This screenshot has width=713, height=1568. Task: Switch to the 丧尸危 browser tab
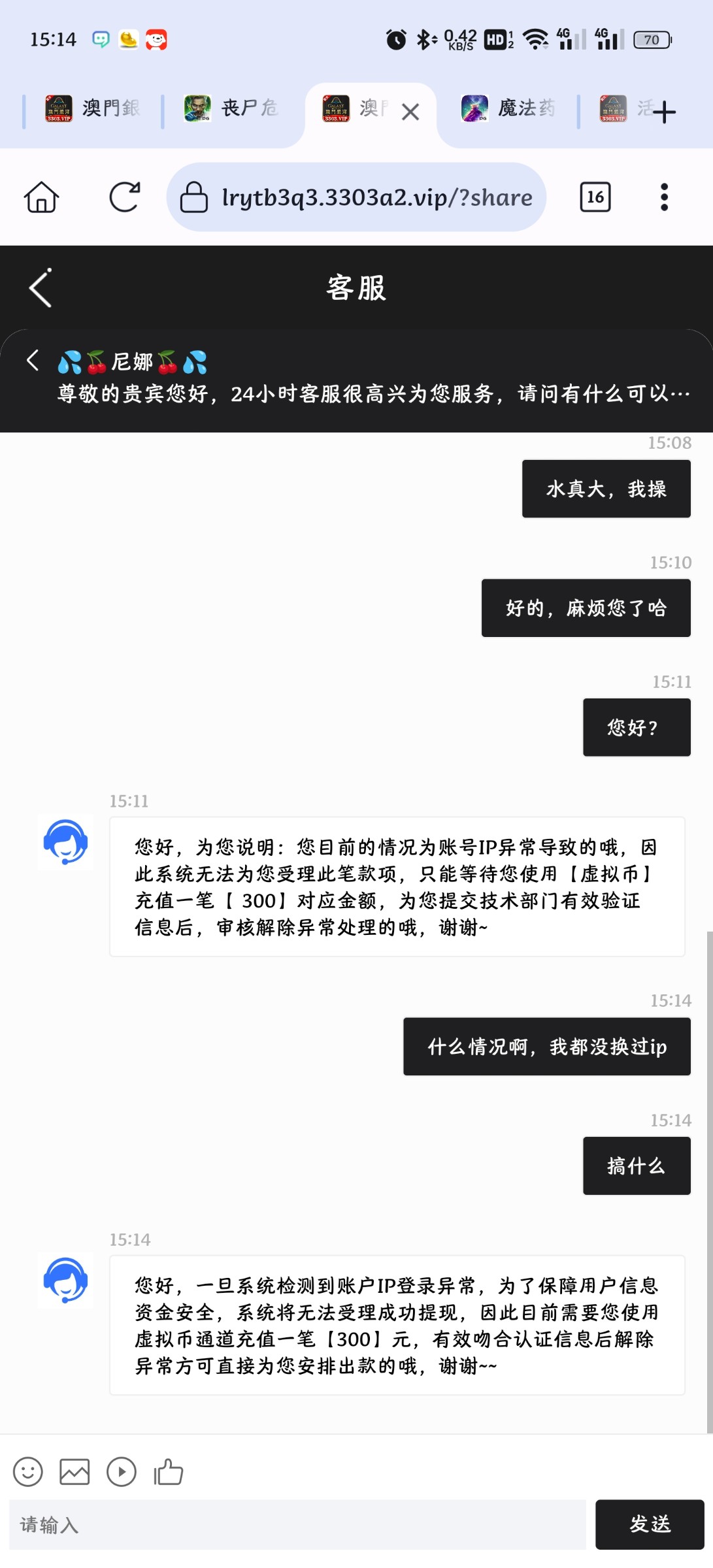click(x=233, y=109)
